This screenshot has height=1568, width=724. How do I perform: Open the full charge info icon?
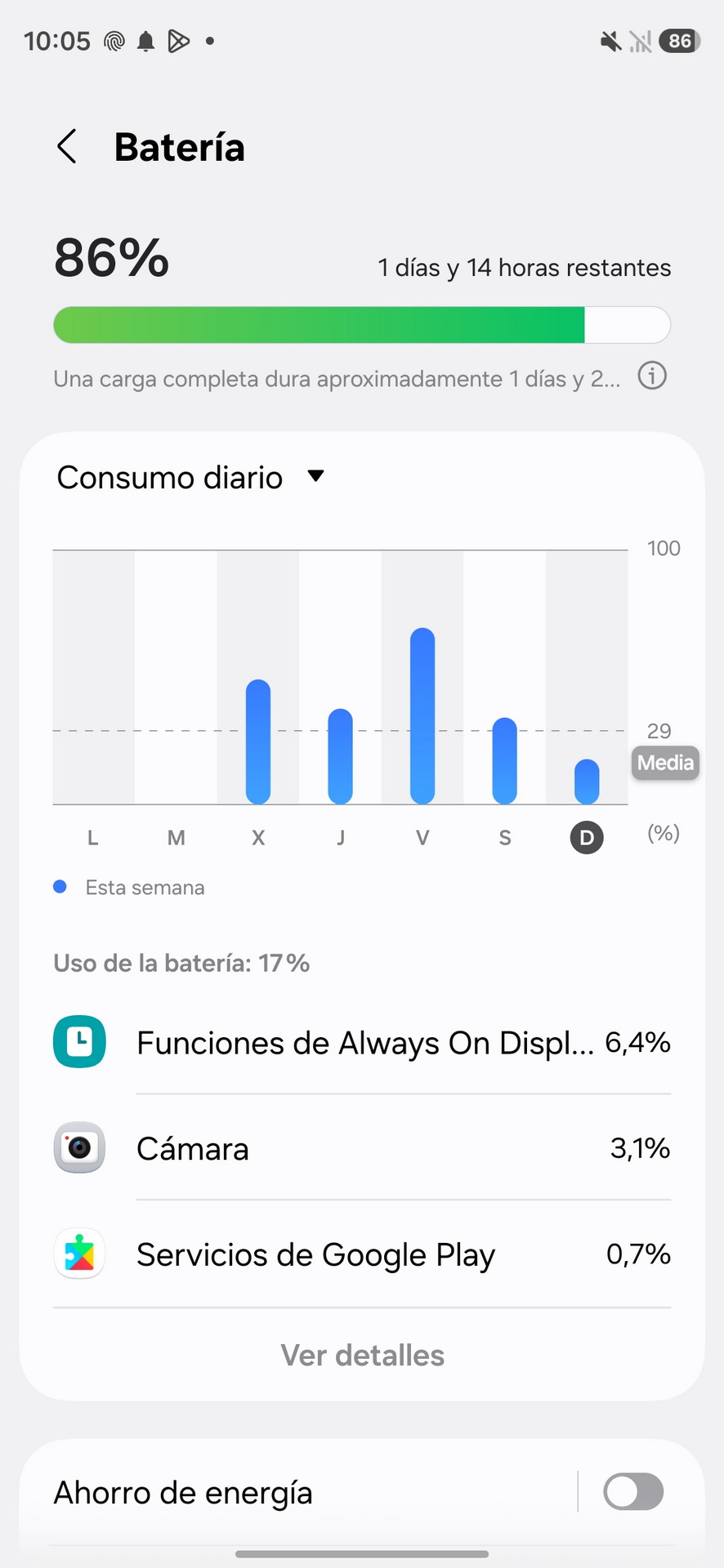pos(652,376)
